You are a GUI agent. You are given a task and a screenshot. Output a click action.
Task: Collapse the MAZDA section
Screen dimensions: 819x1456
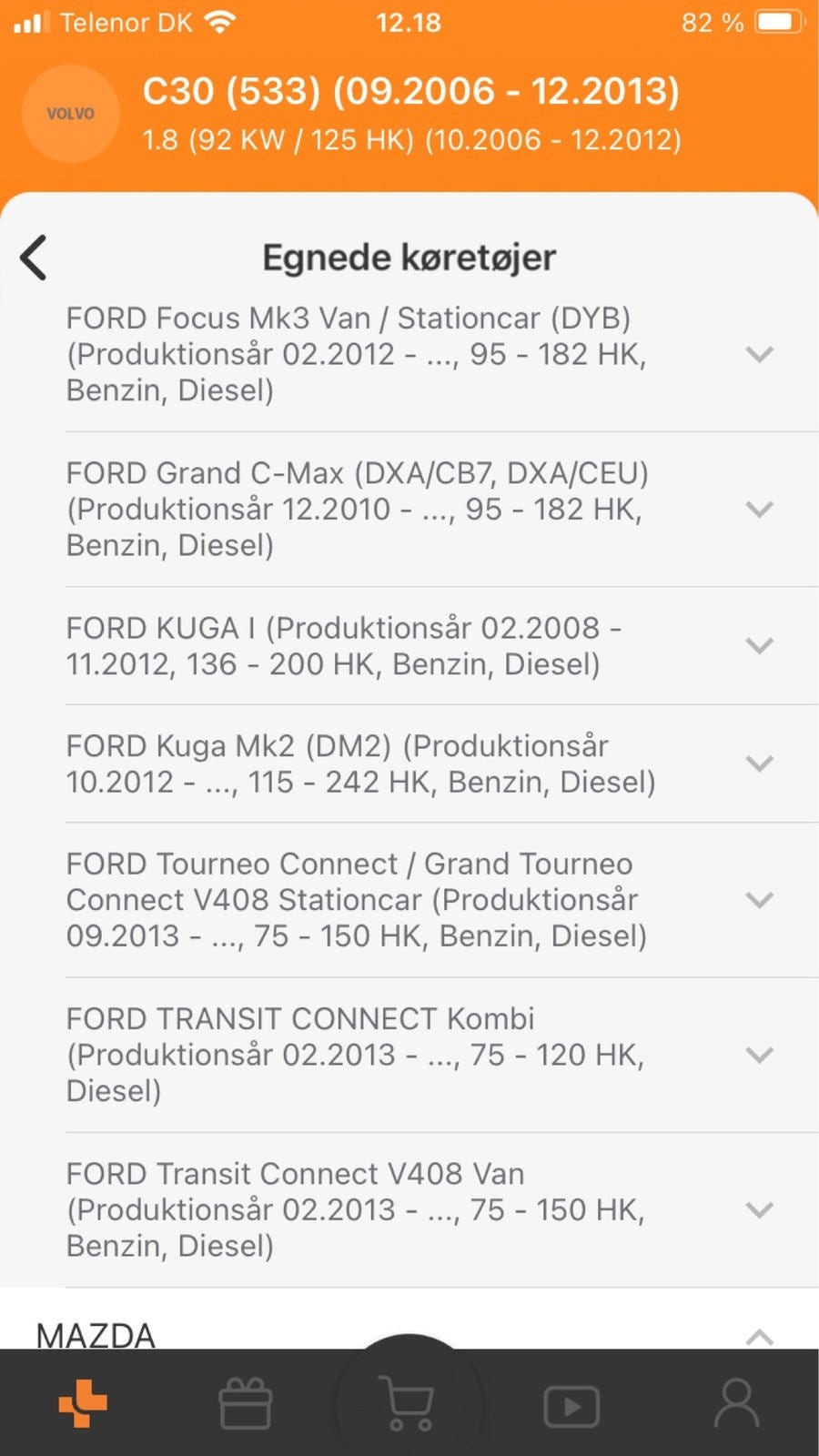759,1337
